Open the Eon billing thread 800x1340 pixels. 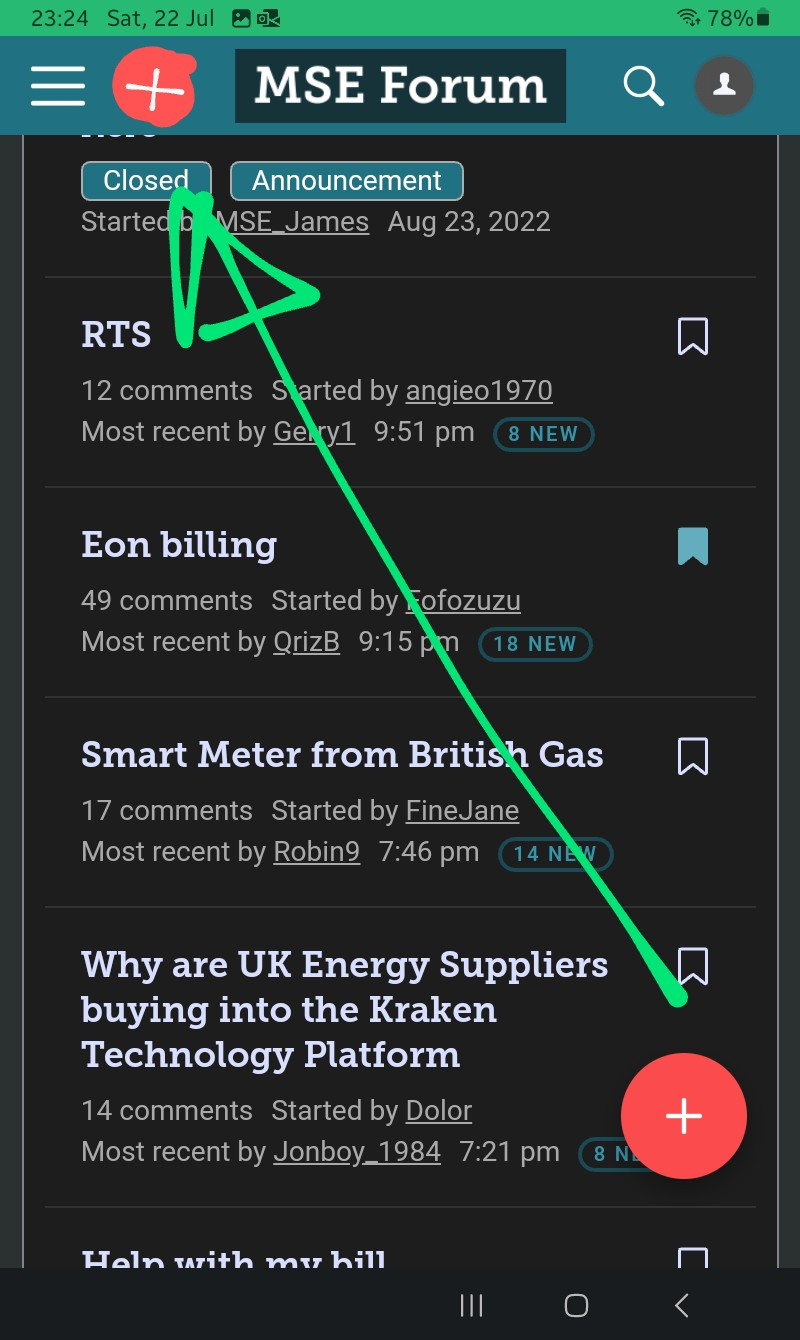point(179,544)
